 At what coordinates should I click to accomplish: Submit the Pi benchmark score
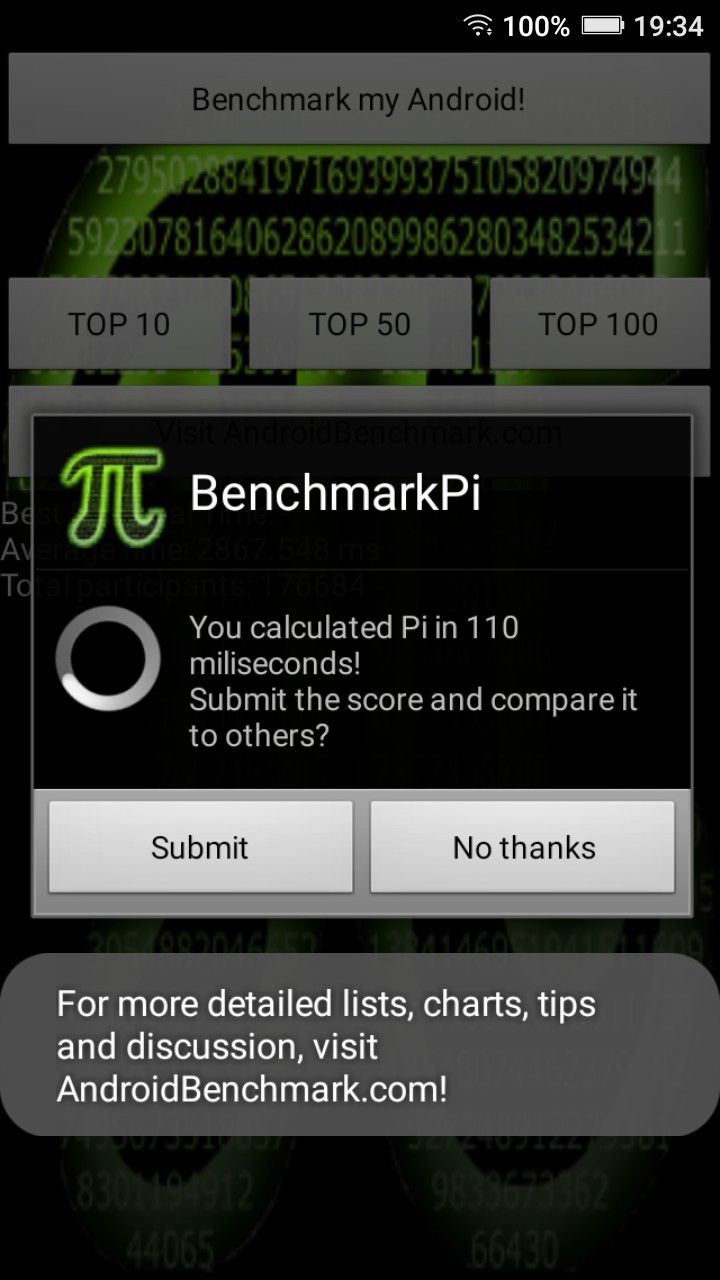coord(200,847)
